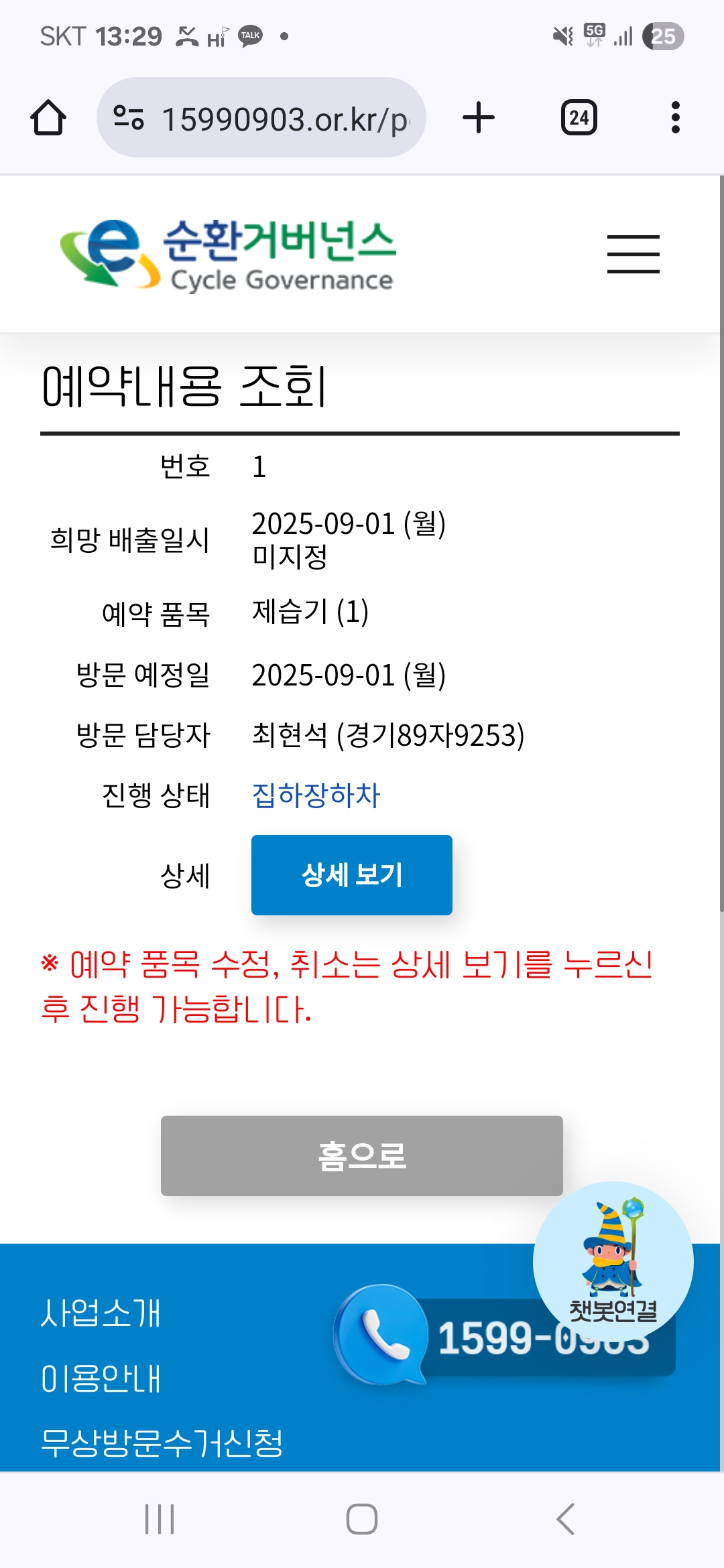724x1568 pixels.
Task: Open a new browser tab
Action: tap(479, 118)
